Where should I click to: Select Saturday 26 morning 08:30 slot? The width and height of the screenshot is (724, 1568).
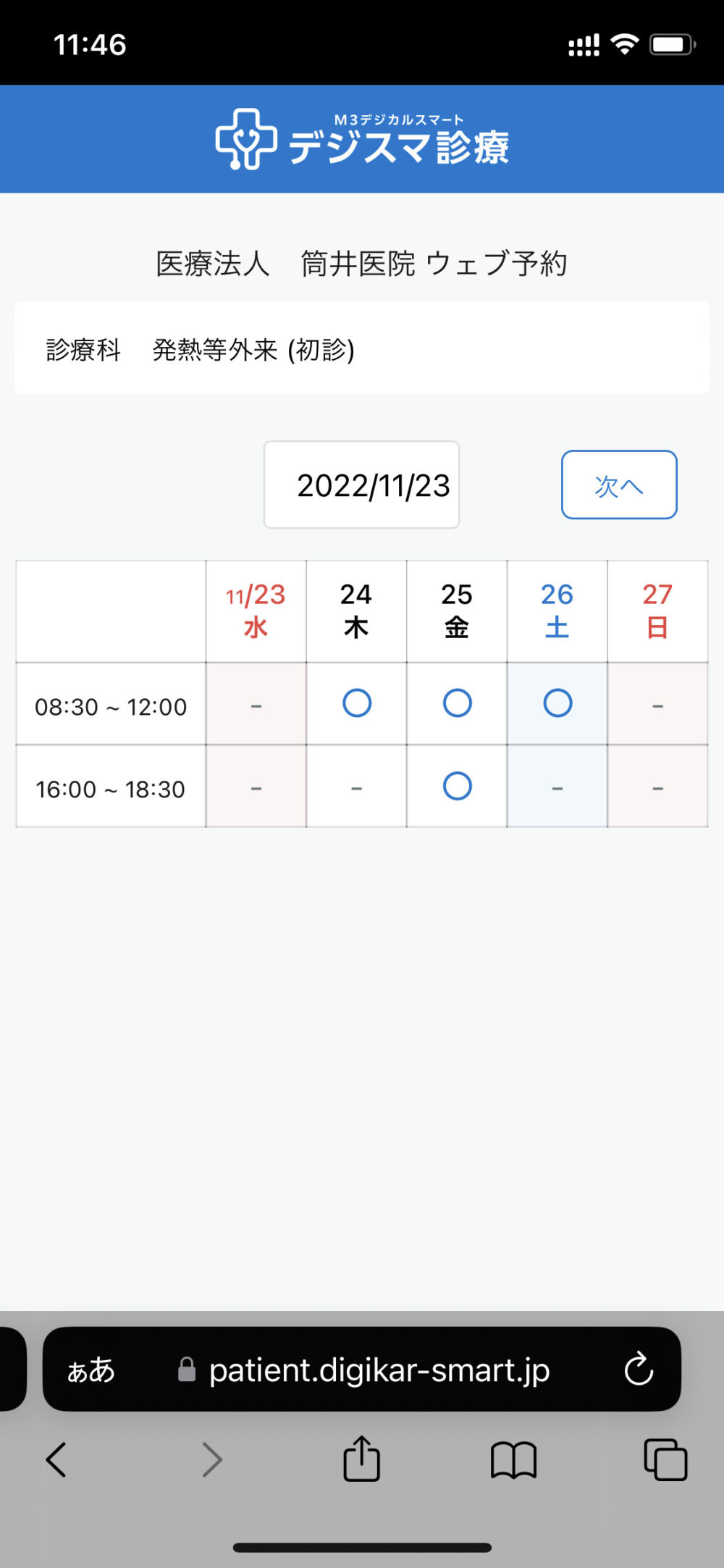(557, 703)
